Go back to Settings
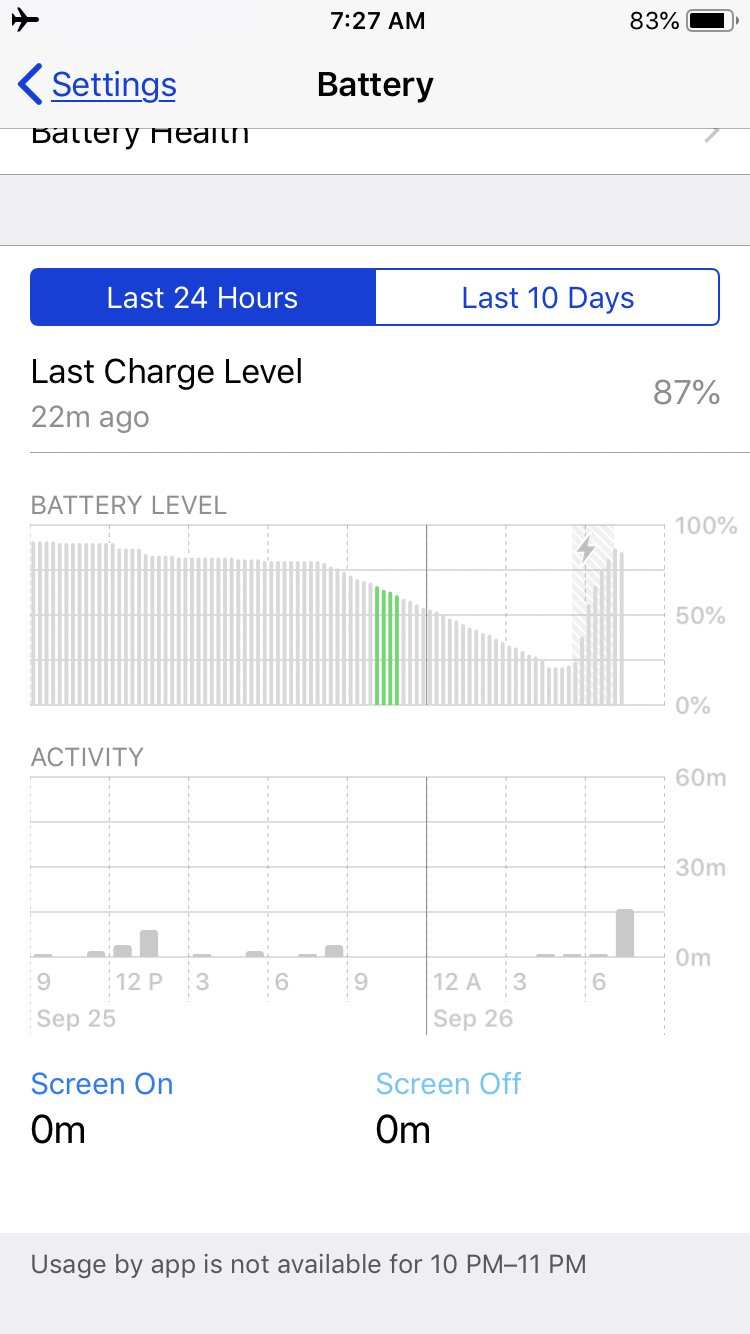 97,85
